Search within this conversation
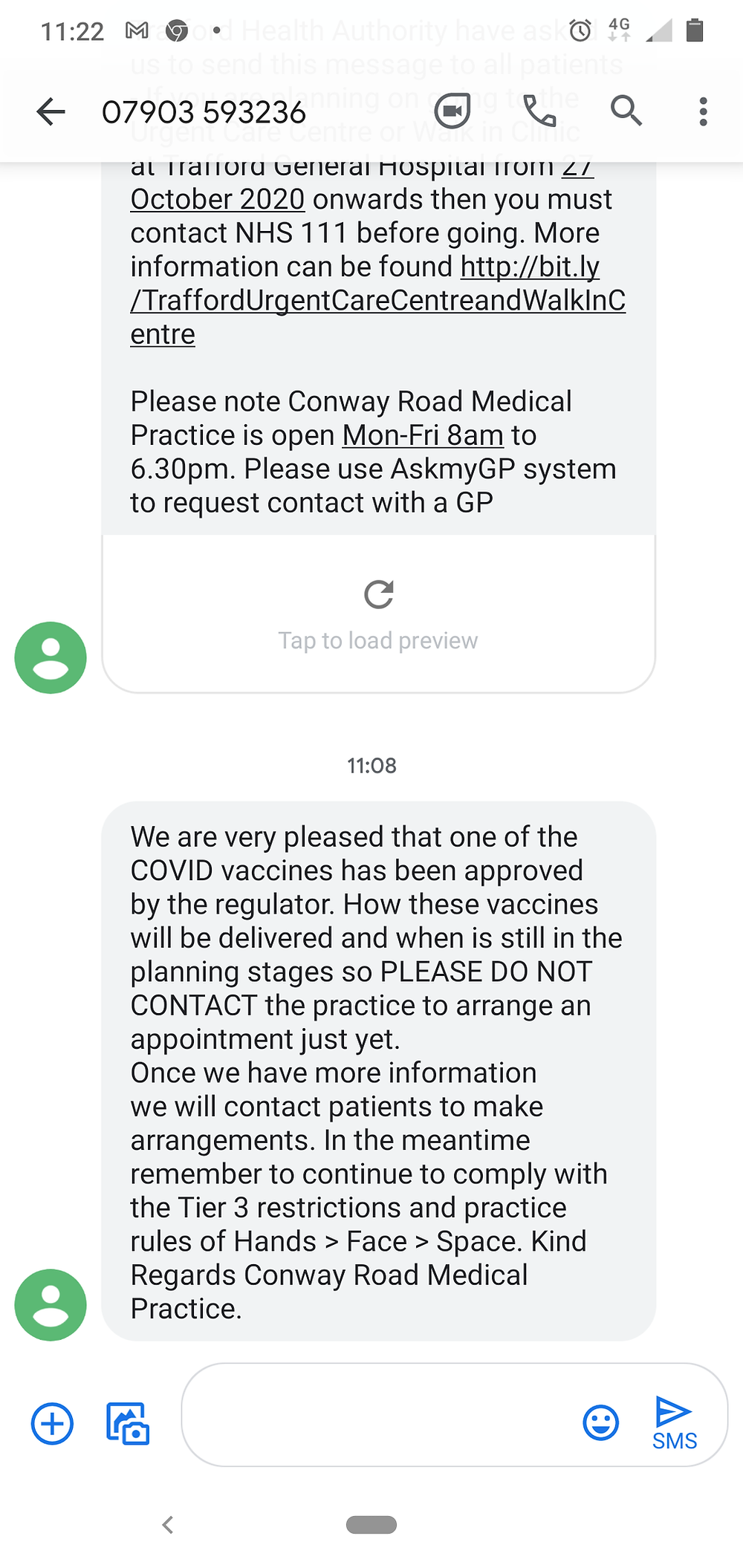 [x=626, y=111]
